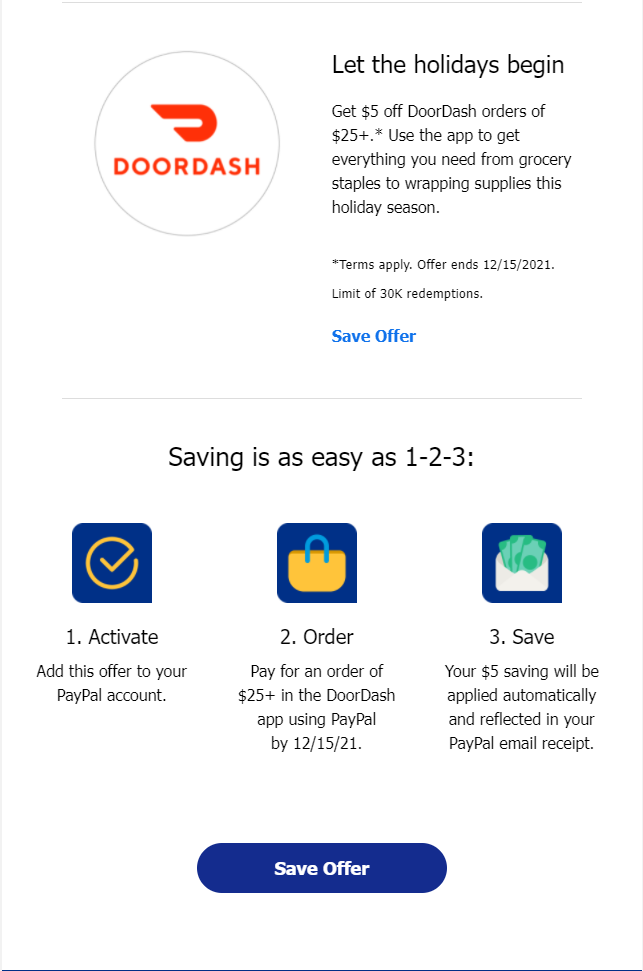Tap the blue Save Offer text link
The image size is (643, 971).
374,336
